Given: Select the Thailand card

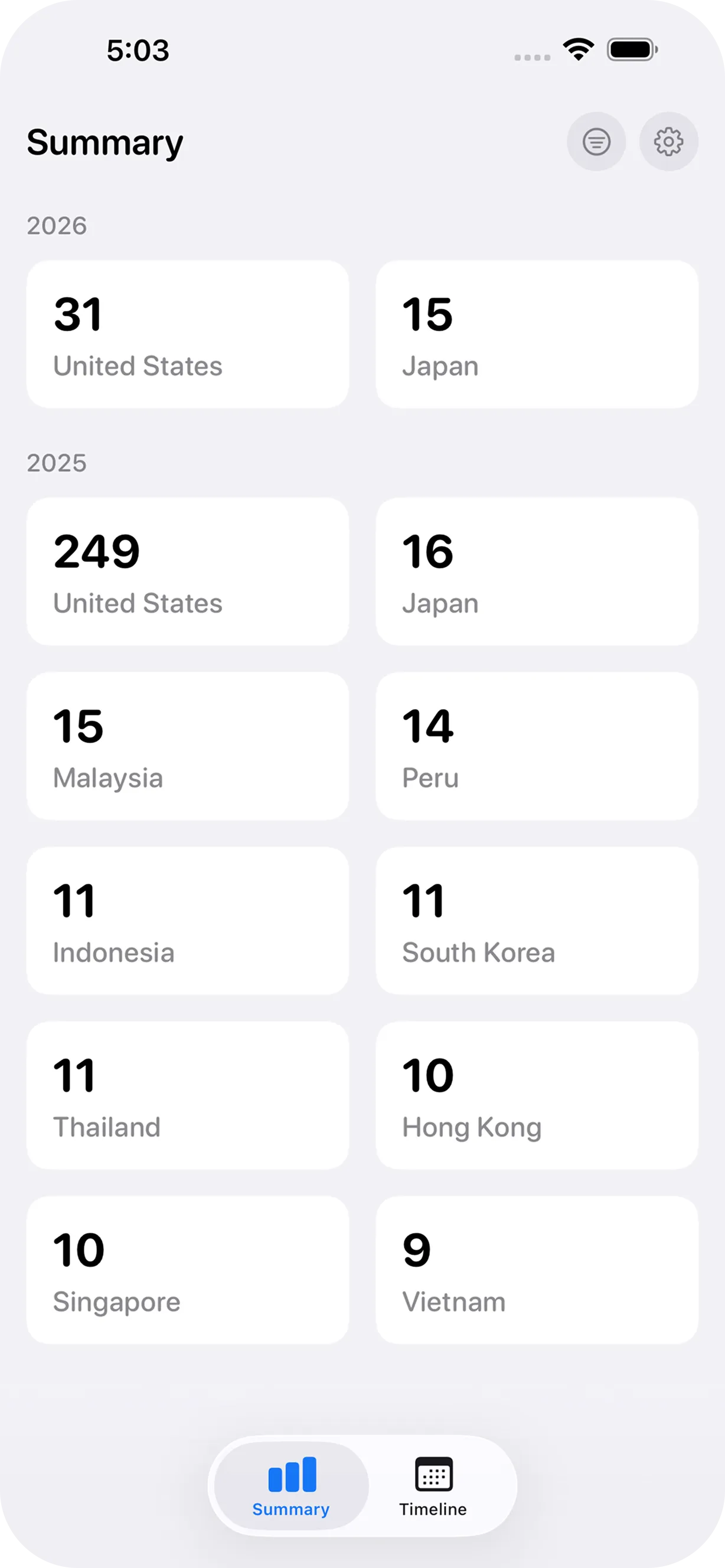Looking at the screenshot, I should (188, 1096).
